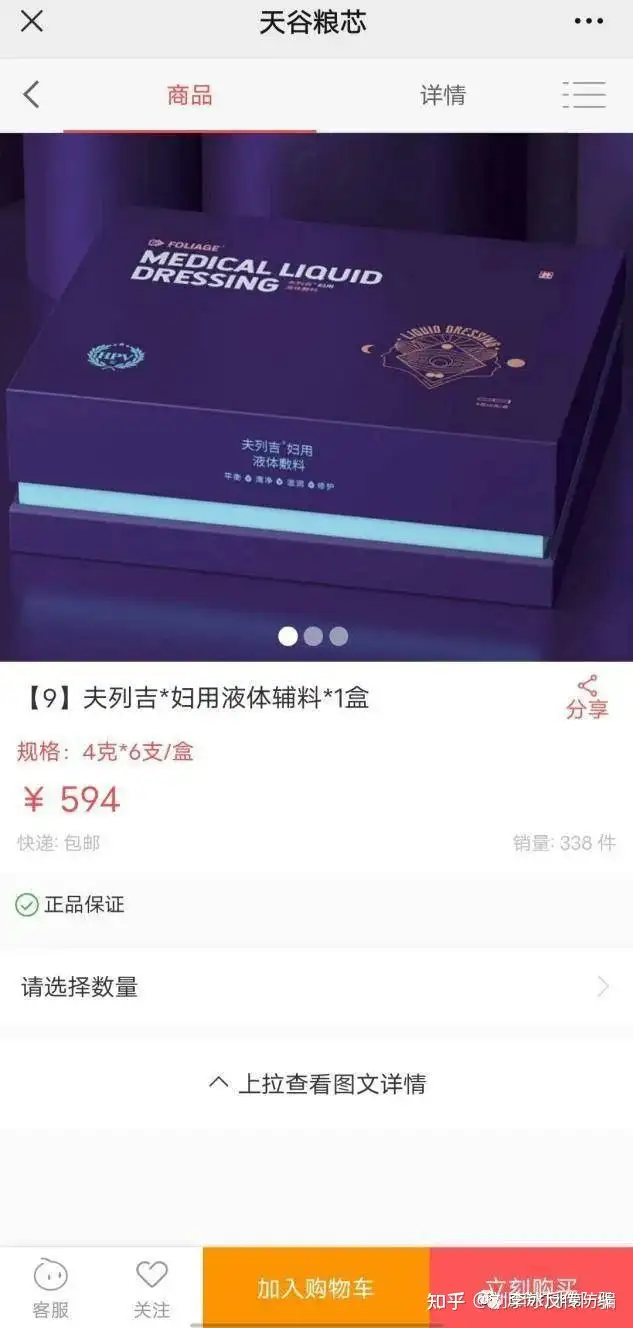Open the three-dot overflow menu
Viewport: 633px width, 1328px height.
pos(588,21)
